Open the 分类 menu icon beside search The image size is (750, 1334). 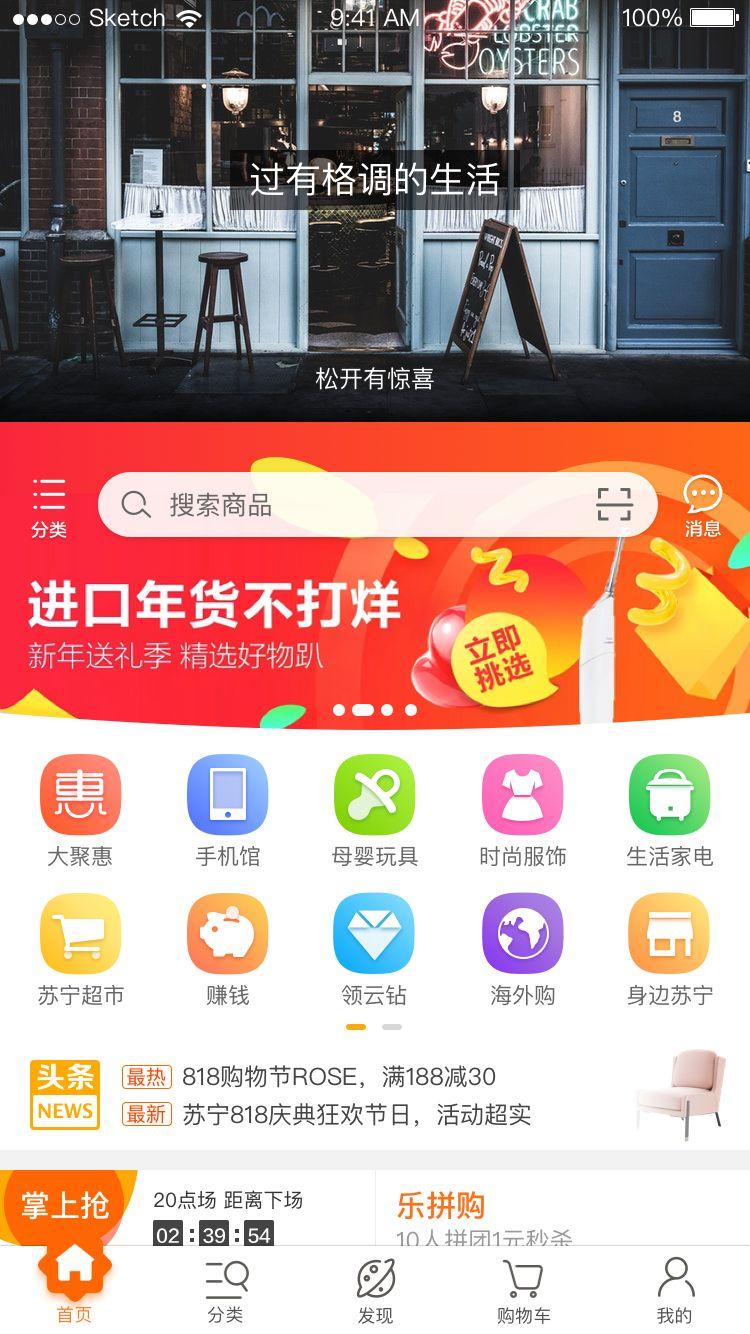[48, 508]
